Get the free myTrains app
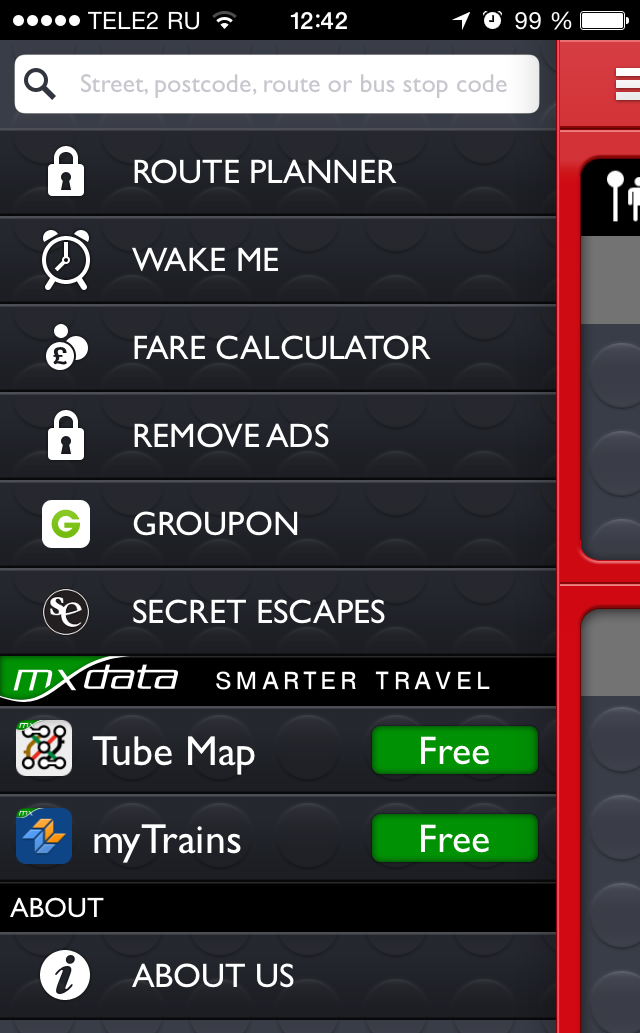Image resolution: width=640 pixels, height=1033 pixels. (454, 839)
